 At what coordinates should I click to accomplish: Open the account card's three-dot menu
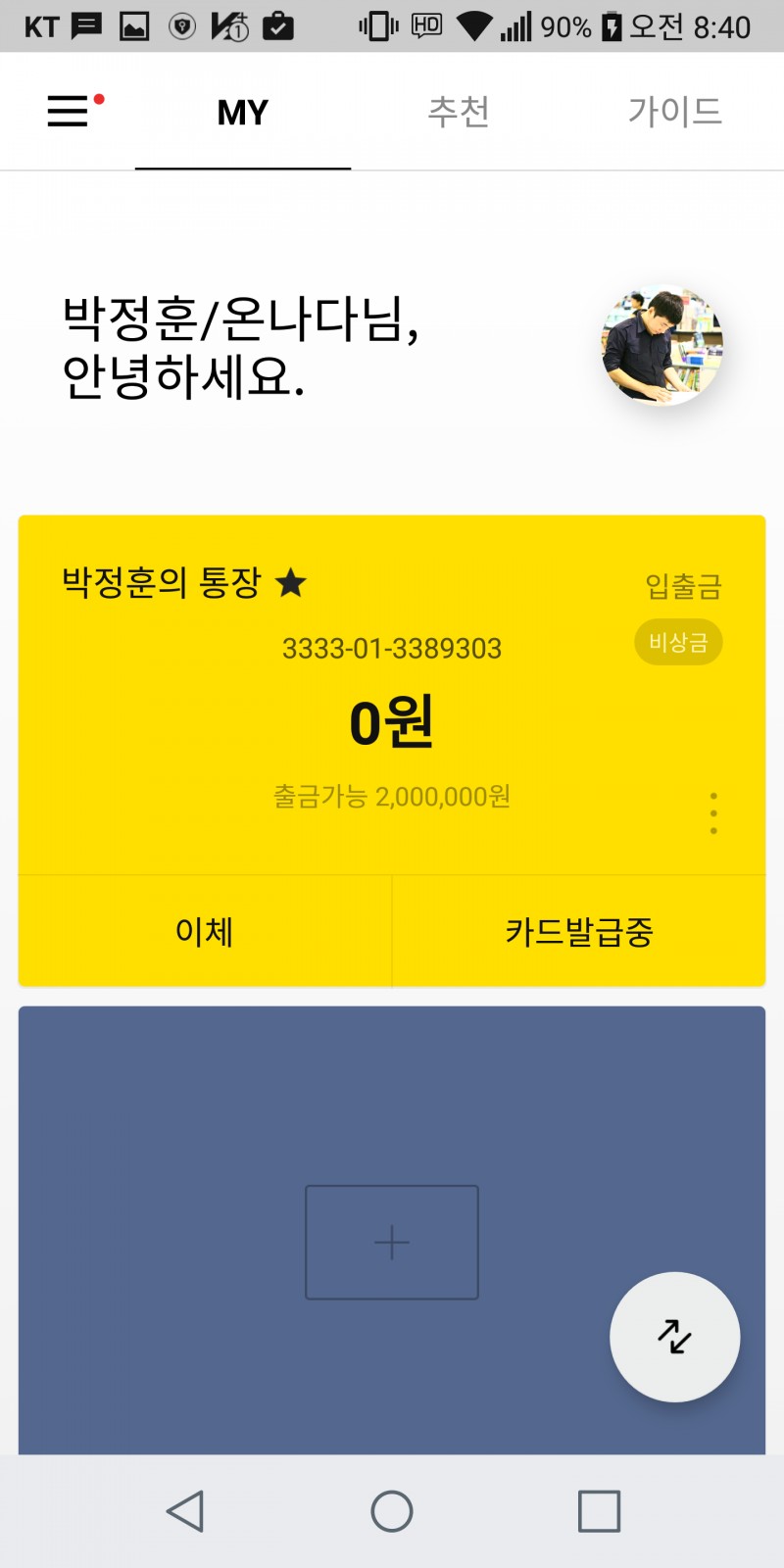(713, 813)
